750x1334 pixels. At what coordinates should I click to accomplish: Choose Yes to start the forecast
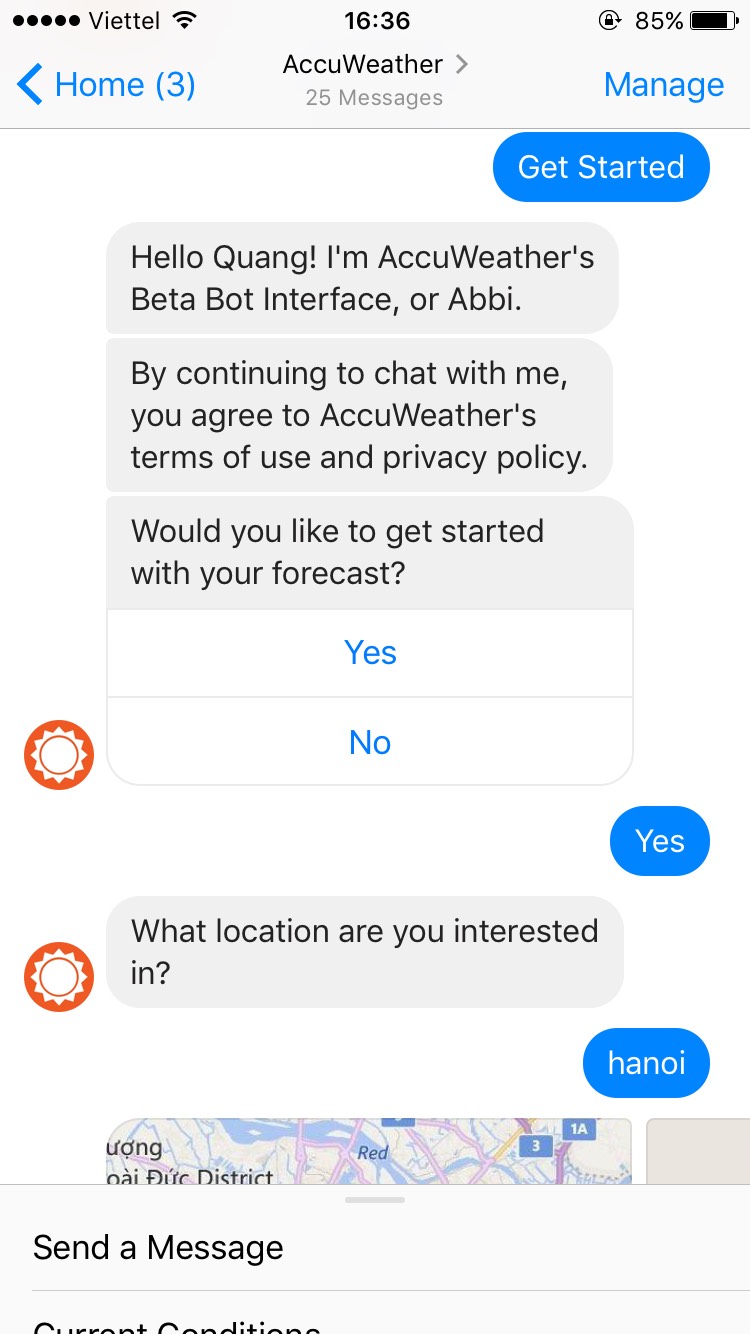pos(370,653)
